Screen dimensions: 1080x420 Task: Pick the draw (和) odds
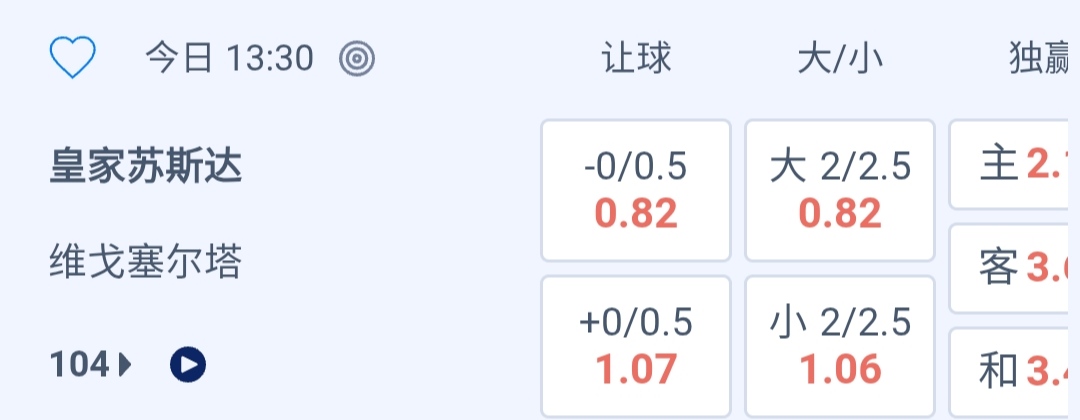coord(1014,372)
